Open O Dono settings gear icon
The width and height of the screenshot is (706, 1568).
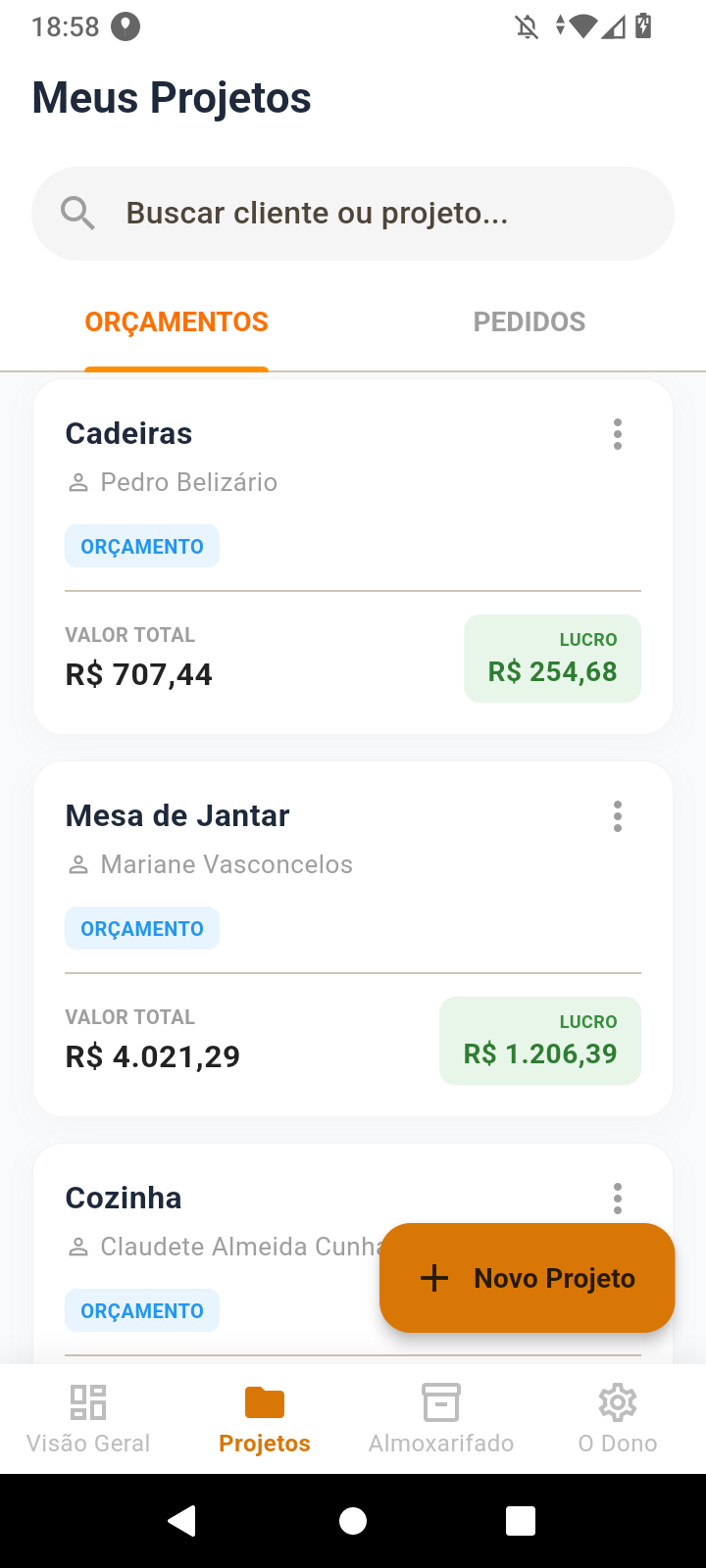[x=617, y=1401]
